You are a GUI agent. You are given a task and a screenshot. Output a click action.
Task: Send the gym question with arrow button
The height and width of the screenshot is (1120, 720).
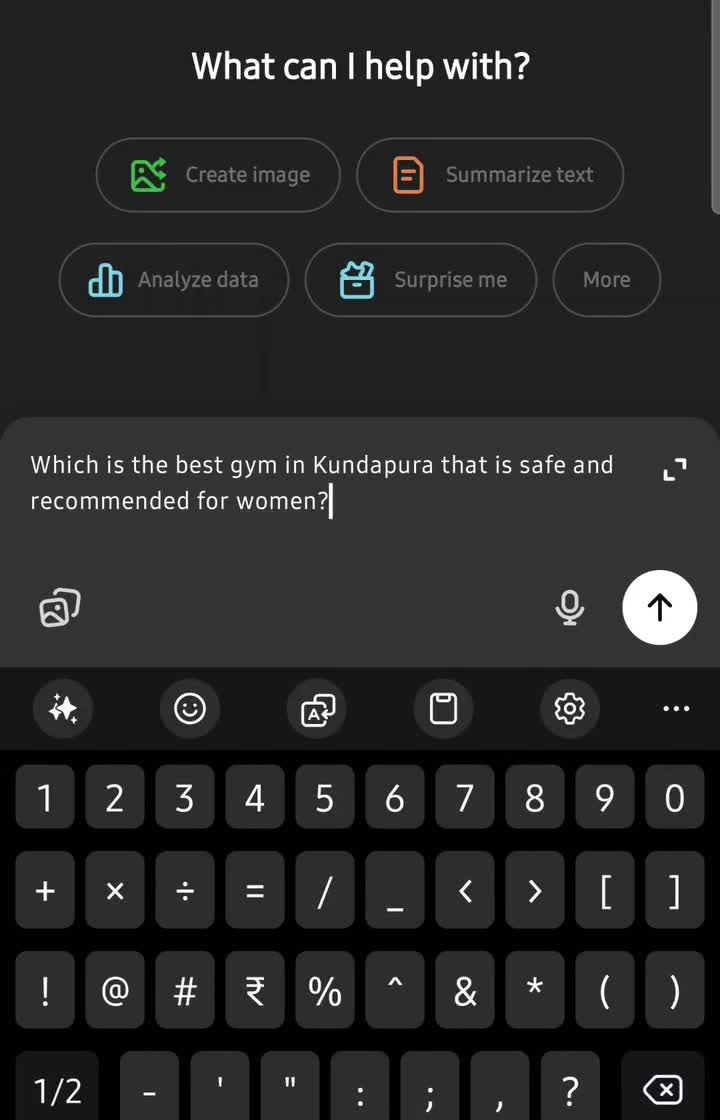(660, 607)
